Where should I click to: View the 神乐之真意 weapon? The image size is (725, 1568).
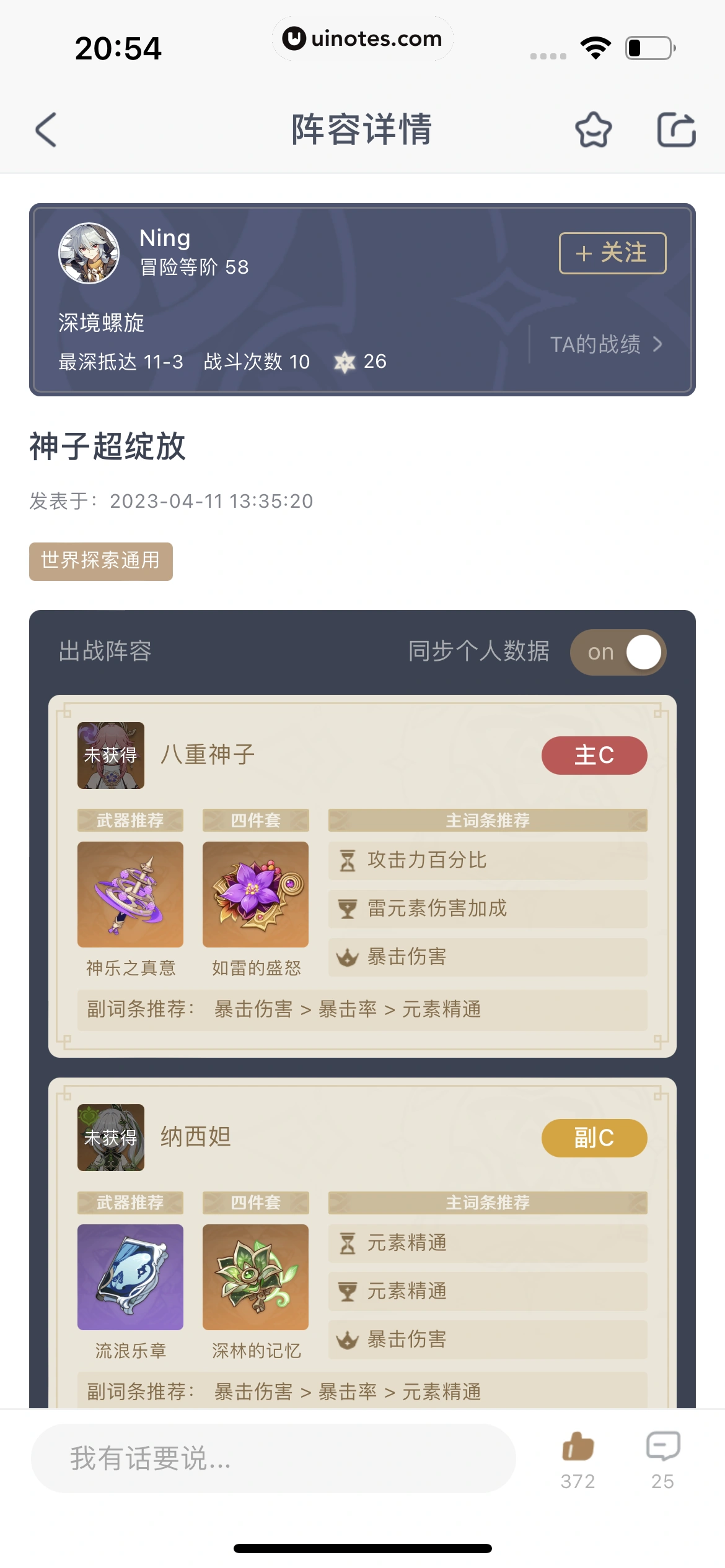(x=130, y=894)
